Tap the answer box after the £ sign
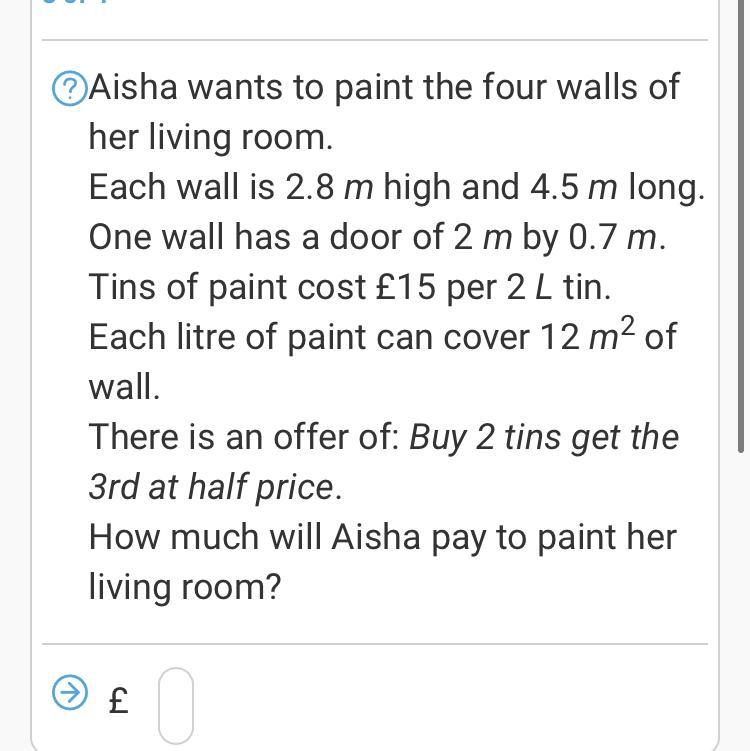The image size is (750, 751). 174,703
